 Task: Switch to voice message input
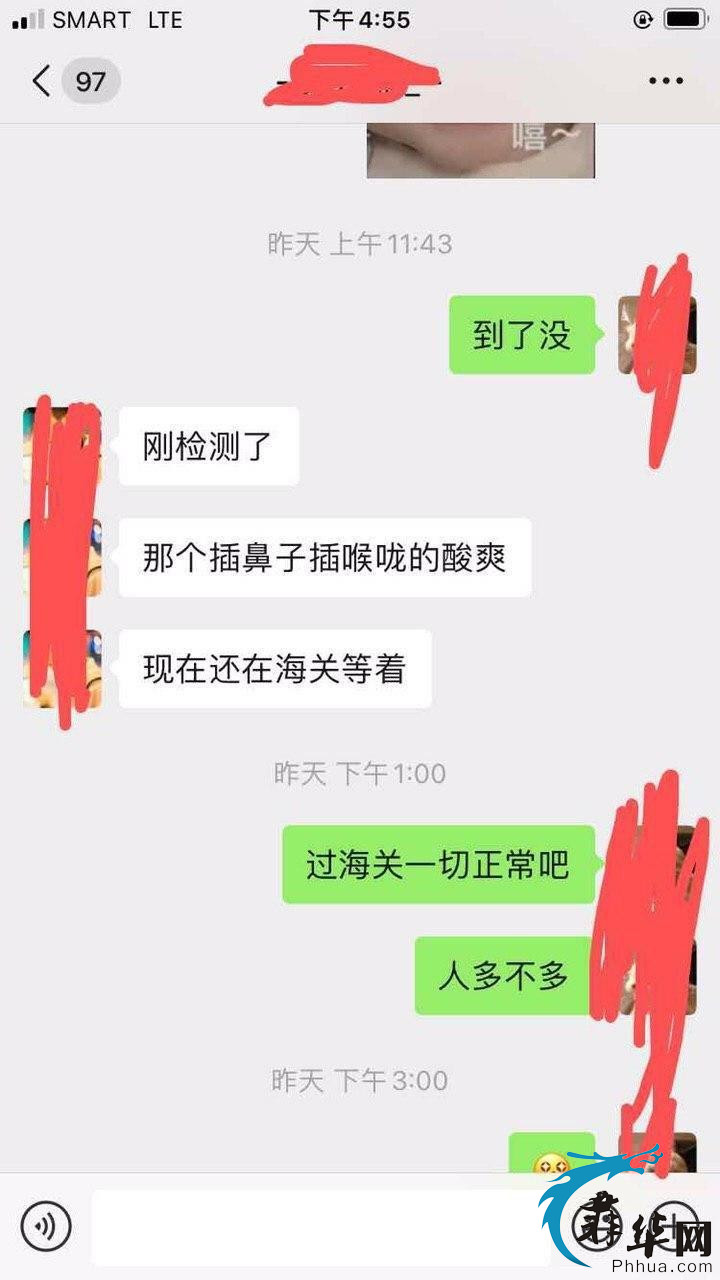(46, 1226)
